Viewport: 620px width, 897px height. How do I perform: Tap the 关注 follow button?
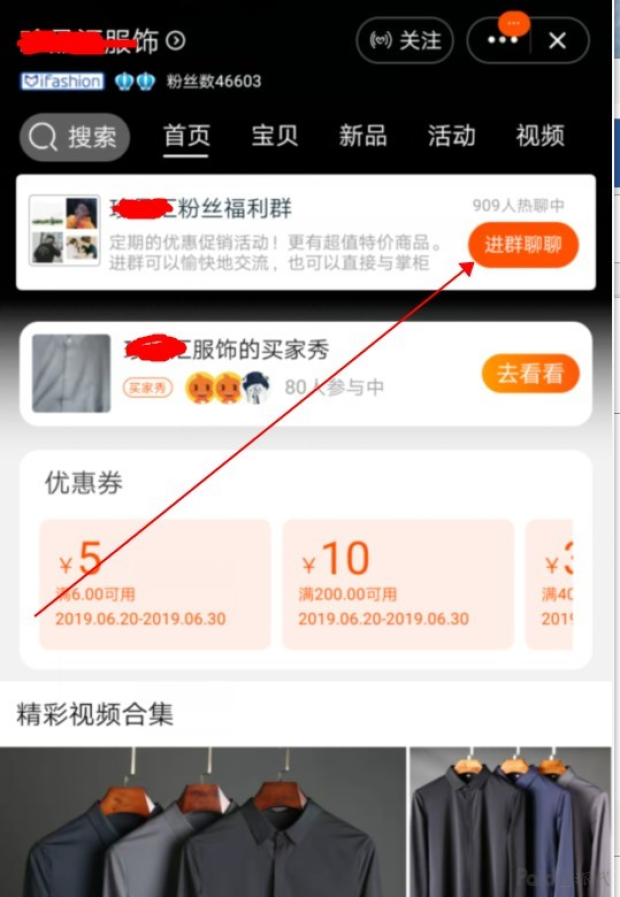(405, 41)
